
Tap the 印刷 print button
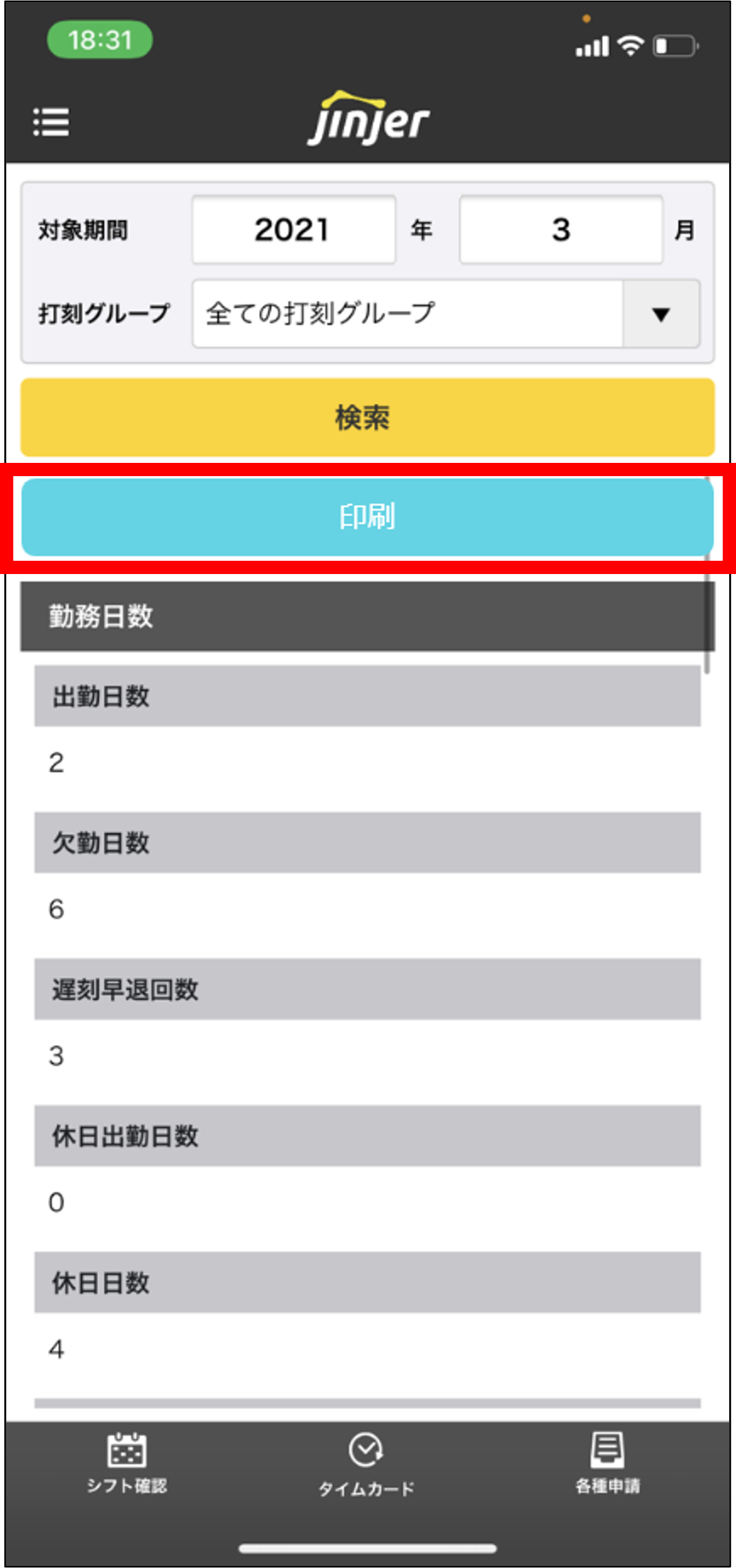pos(367,517)
